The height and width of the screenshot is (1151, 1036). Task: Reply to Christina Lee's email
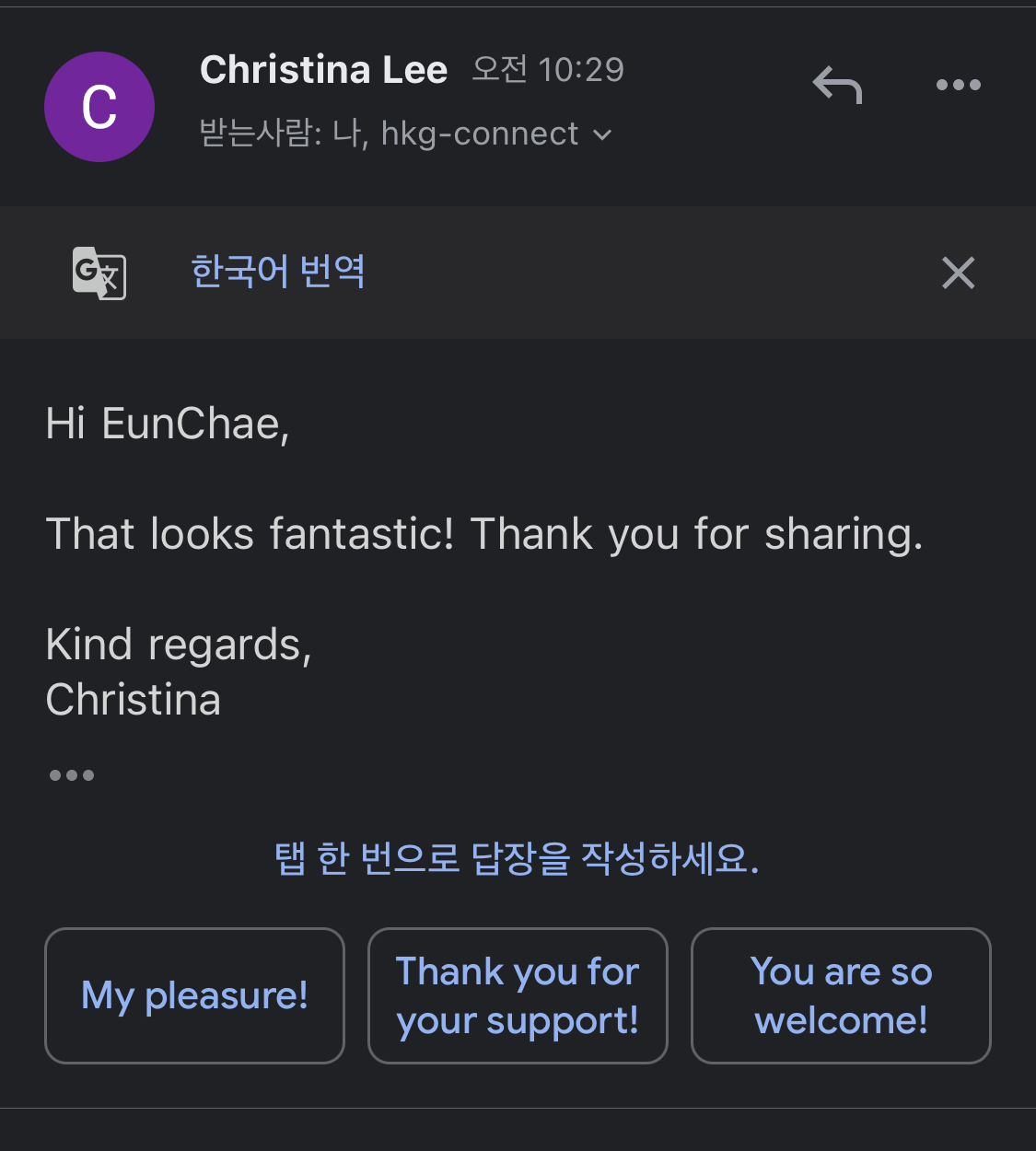pyautogui.click(x=837, y=85)
